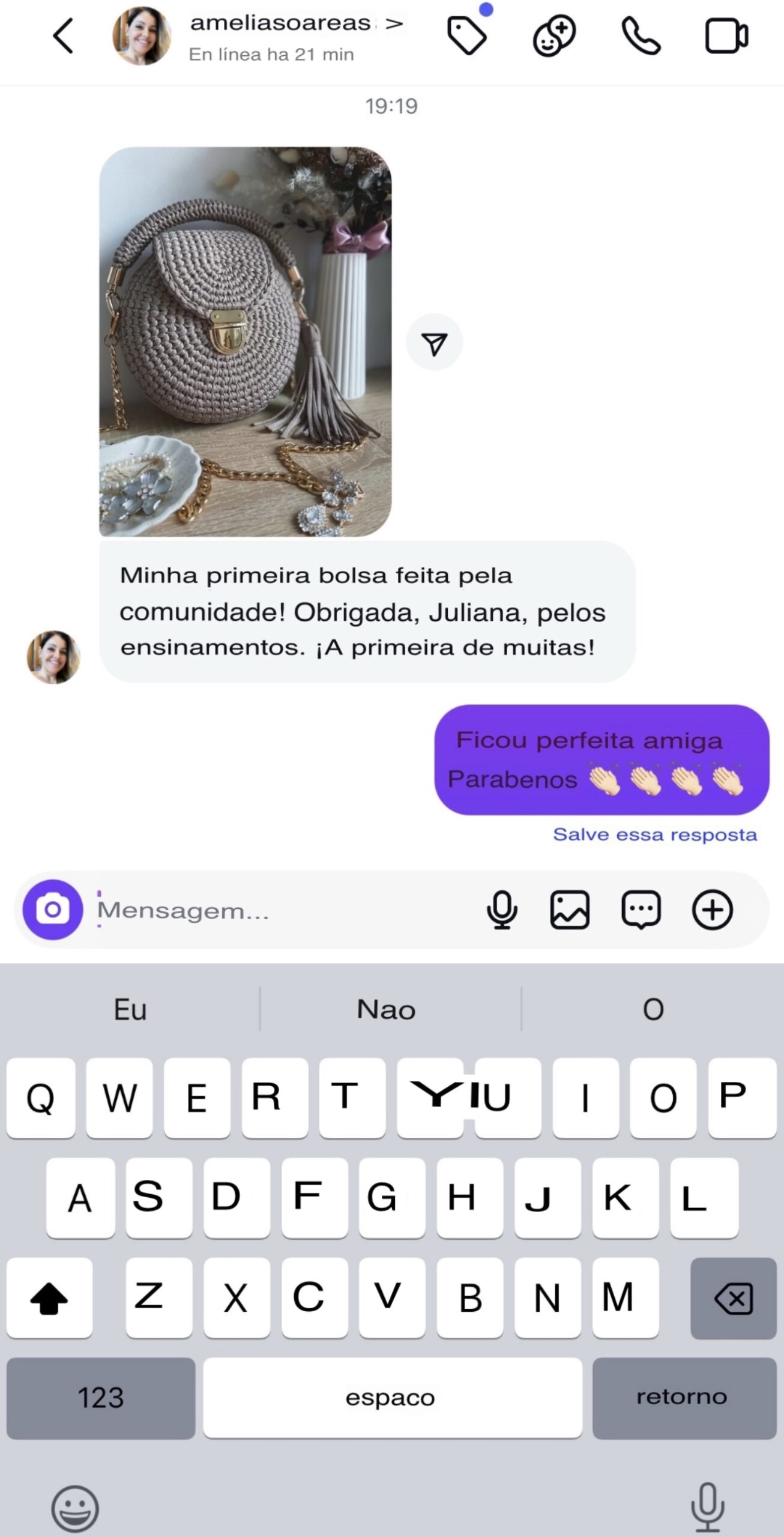Record a voice message
The height and width of the screenshot is (1537, 784).
coord(502,910)
